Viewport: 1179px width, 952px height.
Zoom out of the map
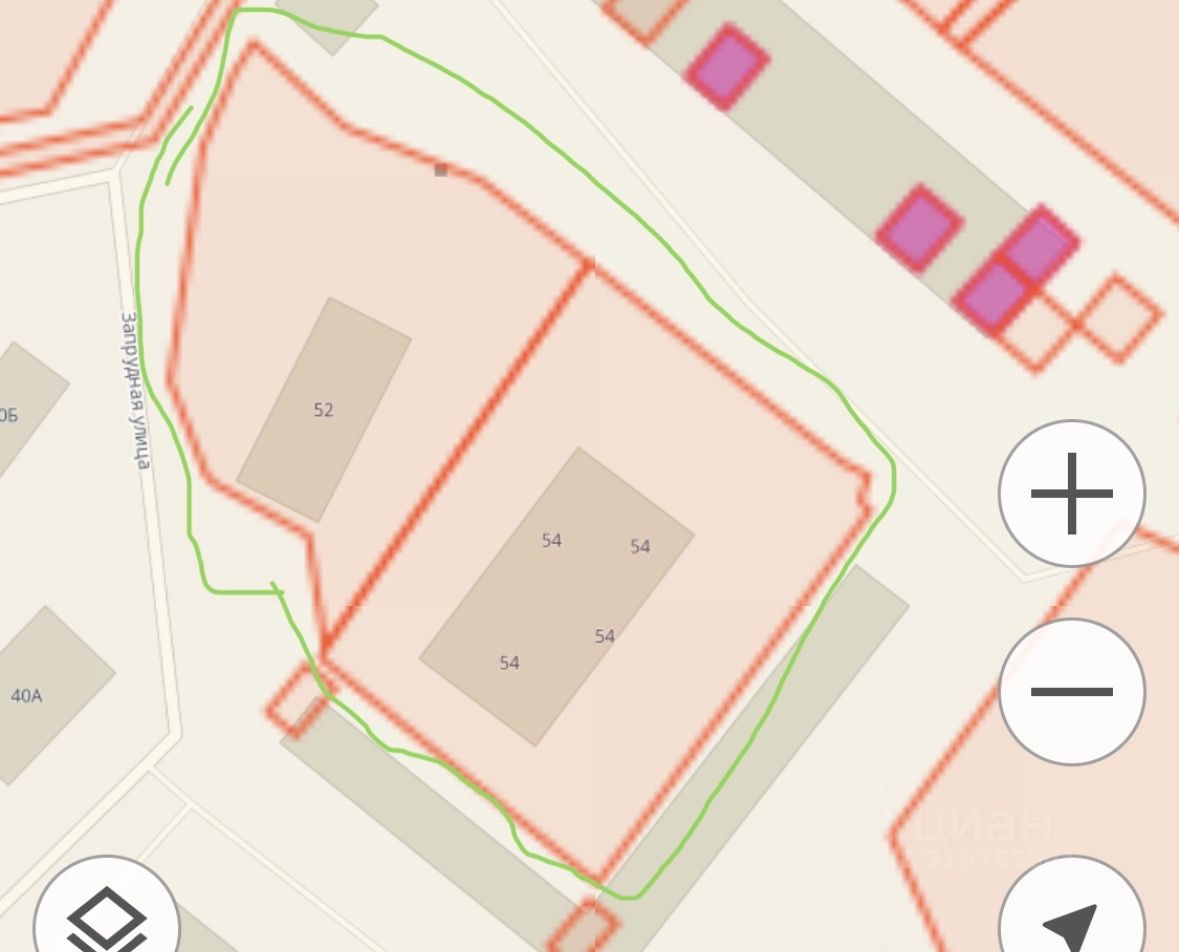[x=1071, y=691]
